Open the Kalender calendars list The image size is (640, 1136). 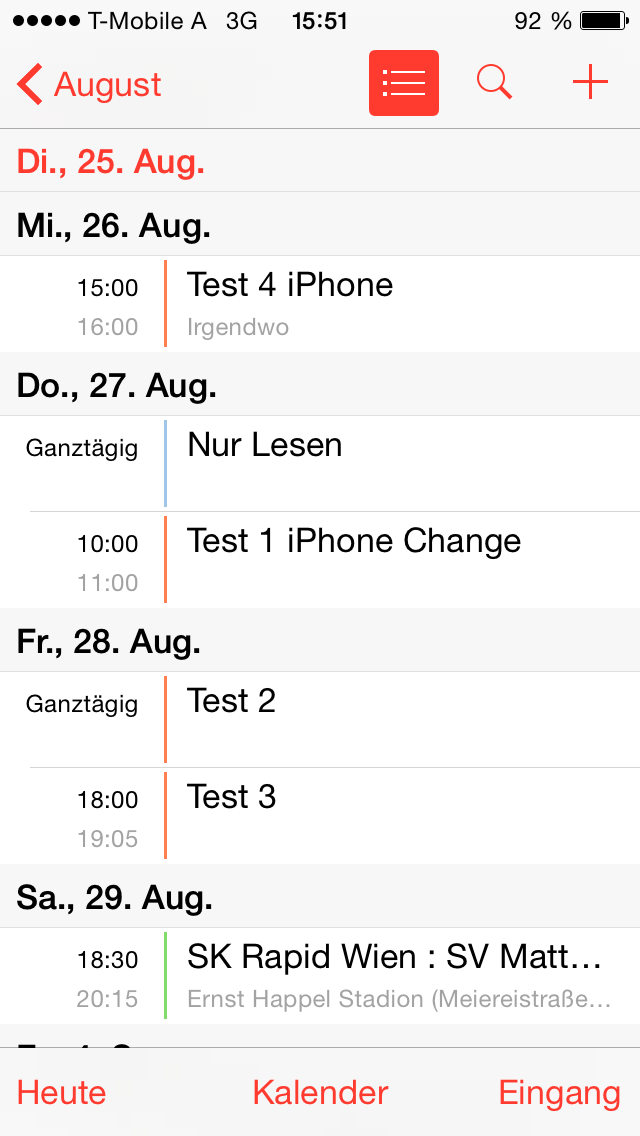click(320, 1093)
